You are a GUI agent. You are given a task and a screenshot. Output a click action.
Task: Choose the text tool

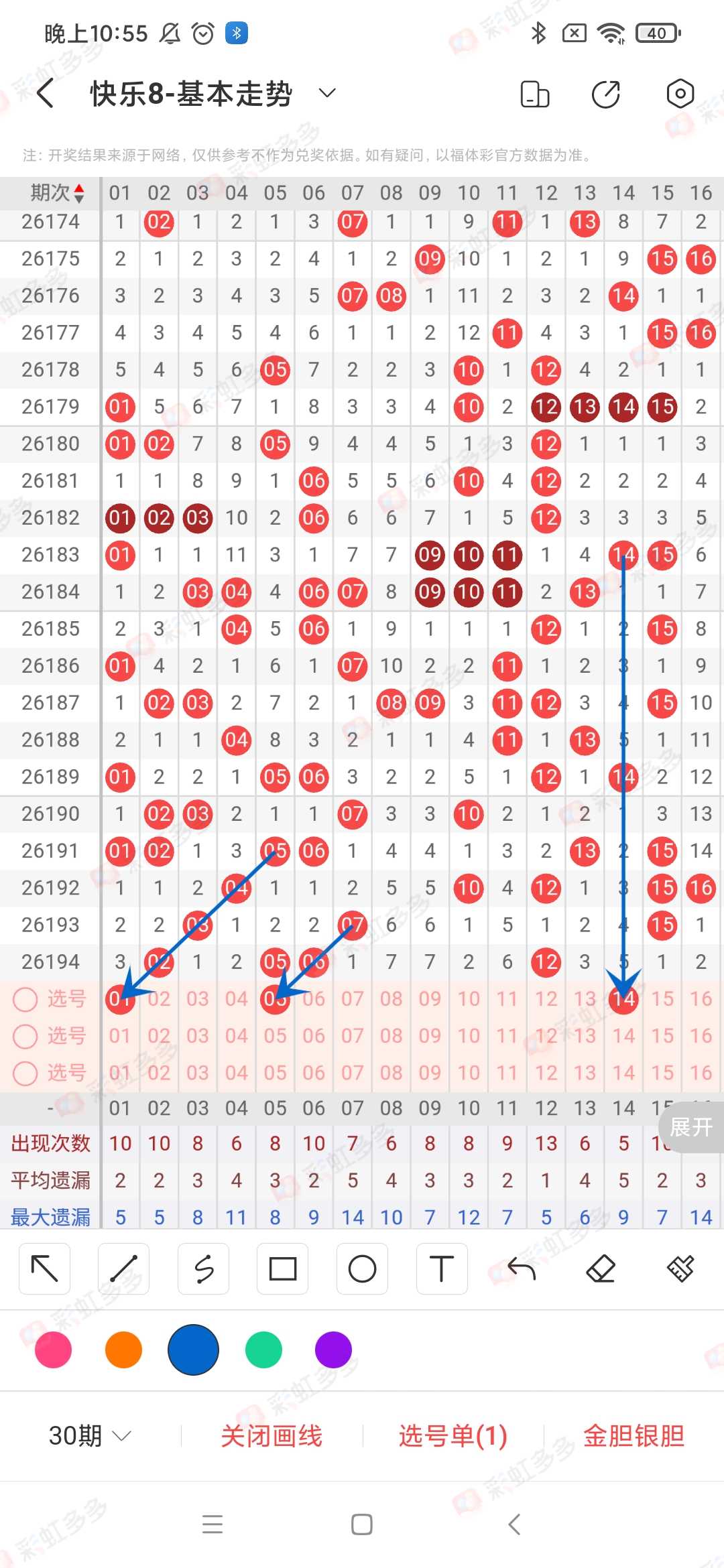(441, 1268)
